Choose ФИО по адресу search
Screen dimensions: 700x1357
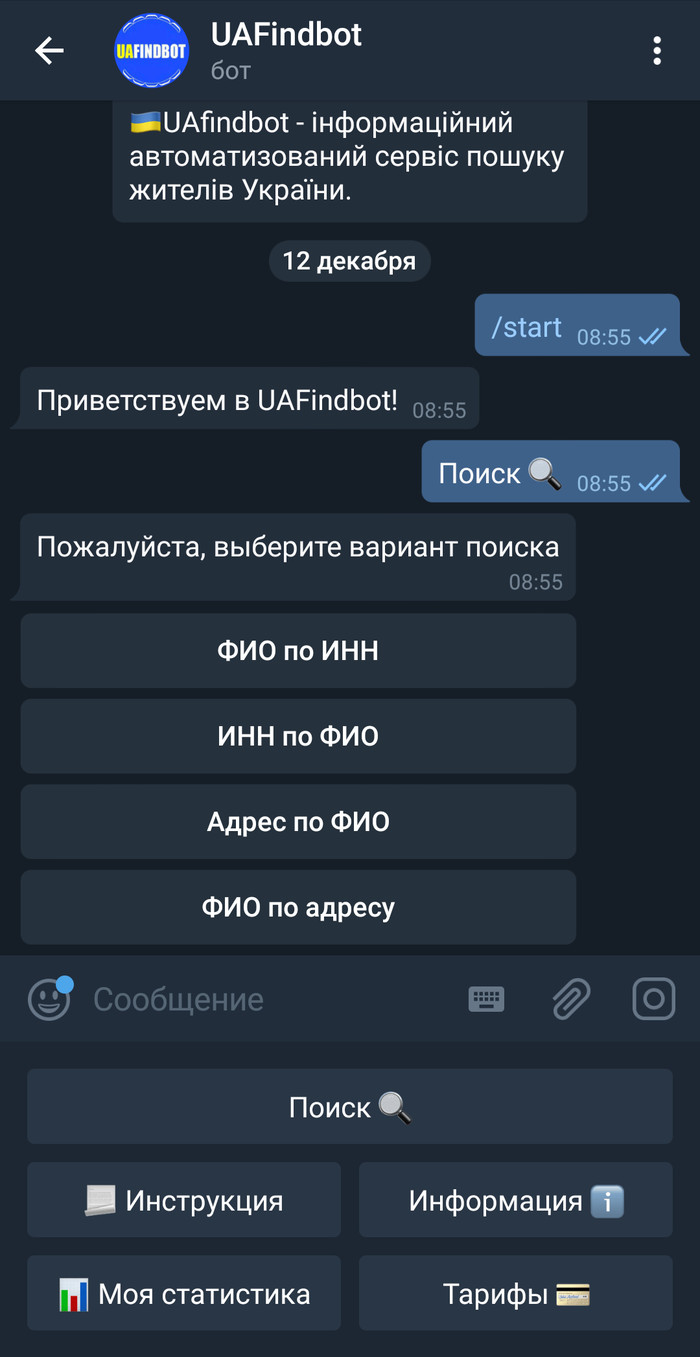pos(298,908)
